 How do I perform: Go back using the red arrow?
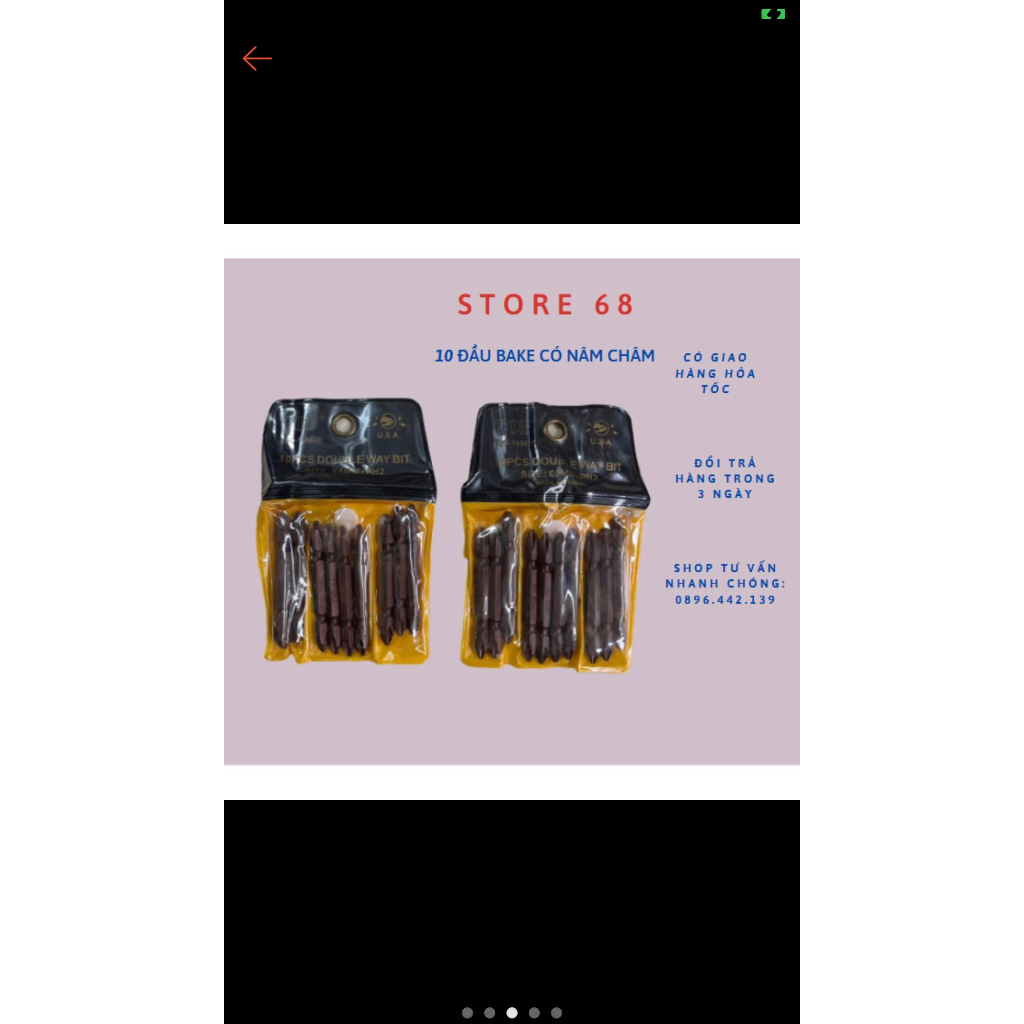click(x=257, y=59)
